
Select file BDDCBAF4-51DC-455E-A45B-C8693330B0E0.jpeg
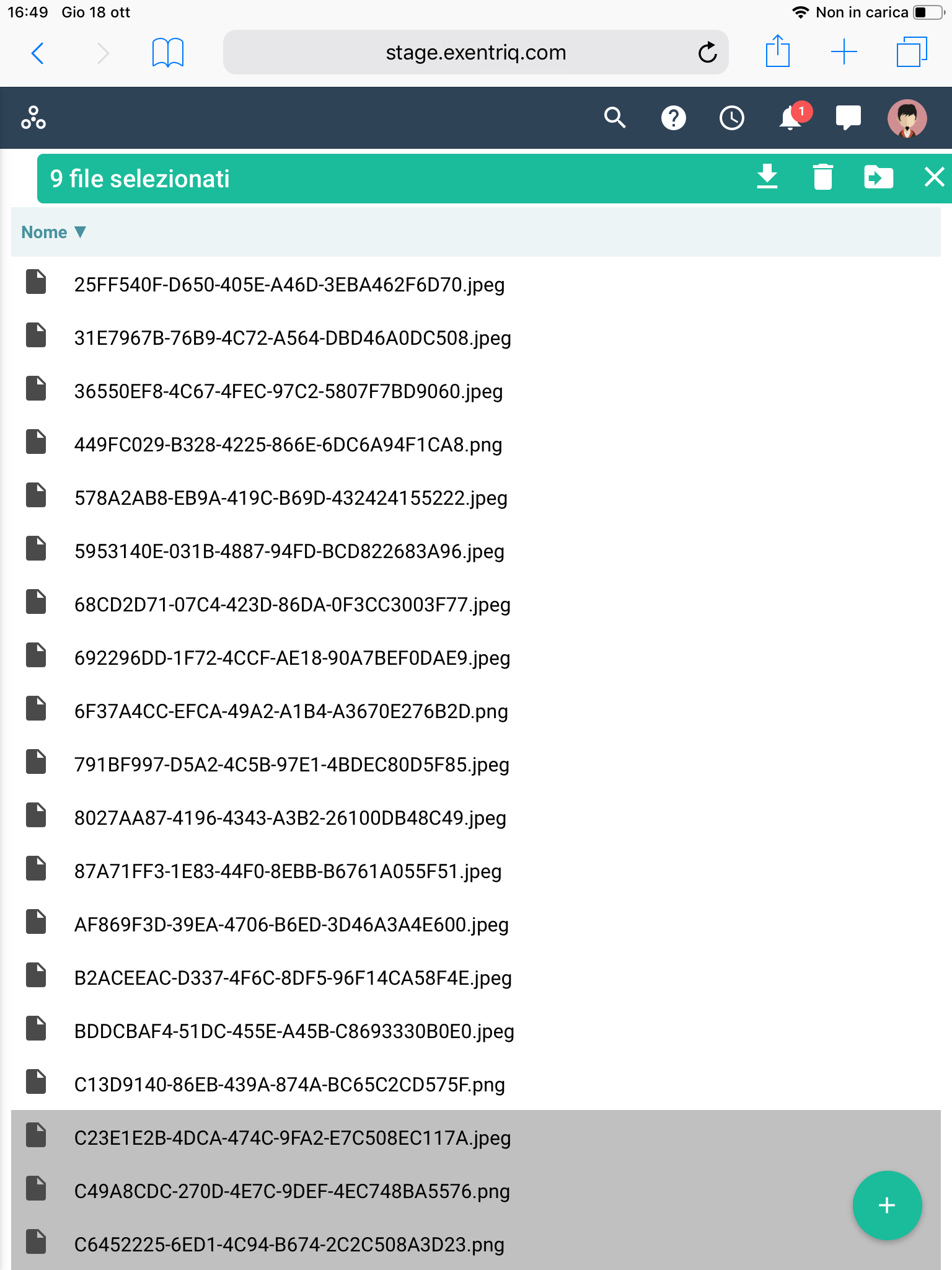[294, 1031]
